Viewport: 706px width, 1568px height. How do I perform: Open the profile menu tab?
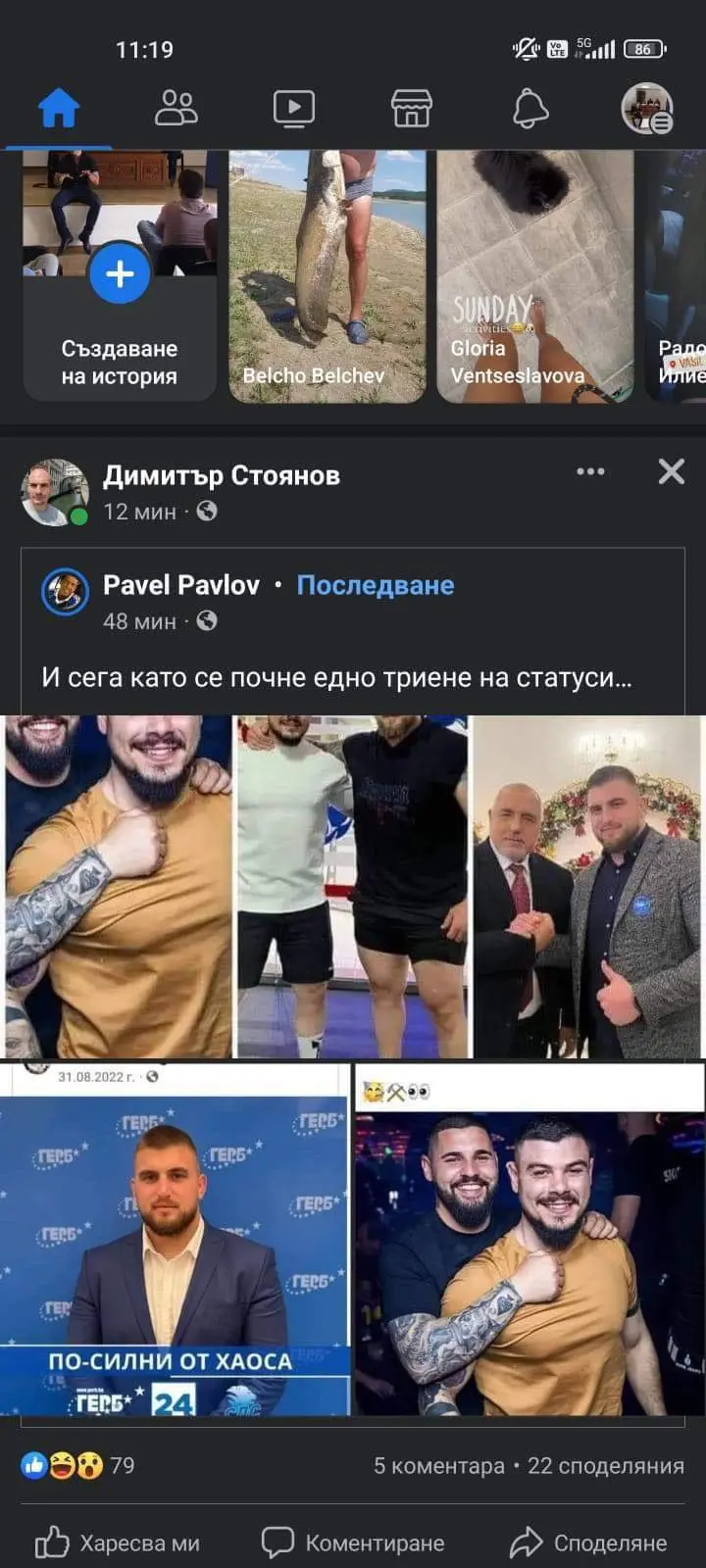coord(647,109)
